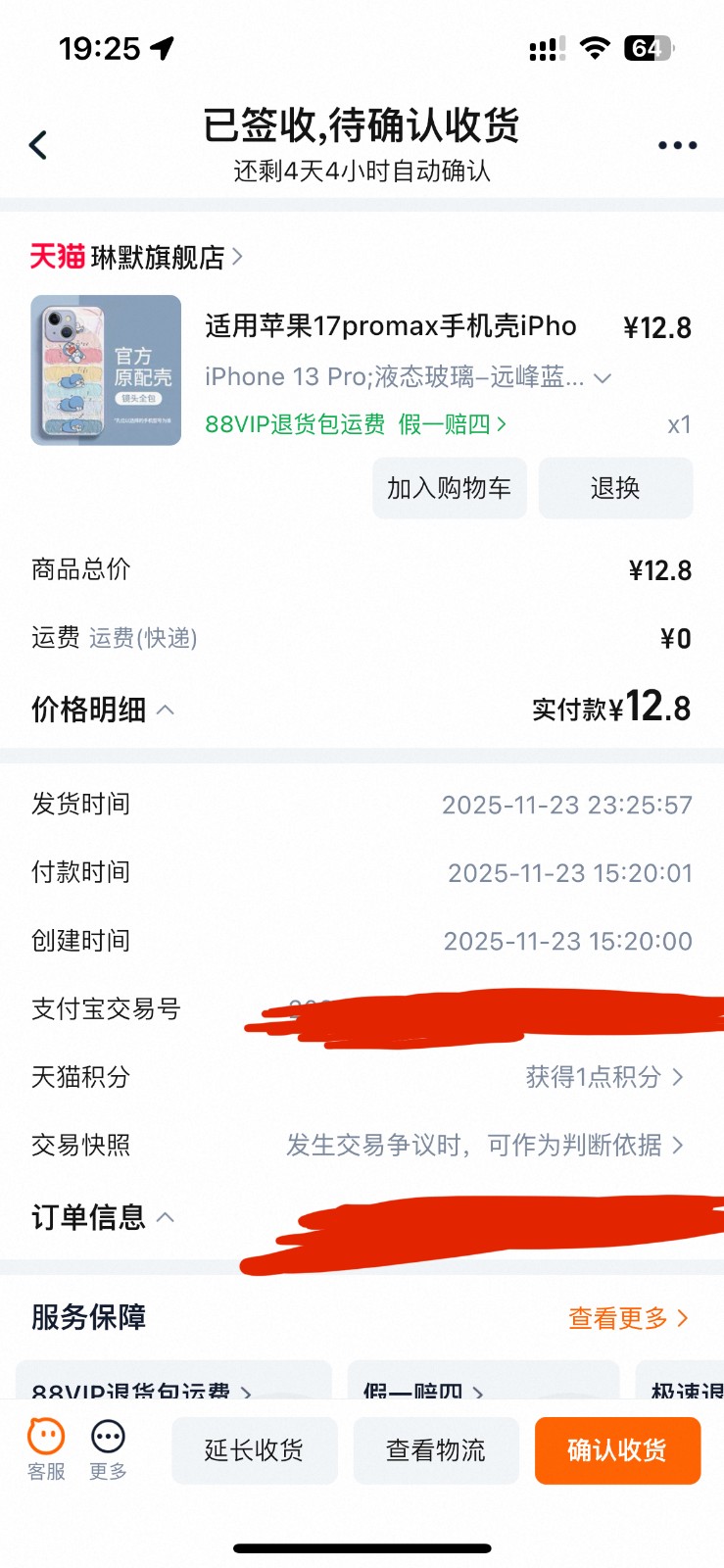Go back using the top-left arrow
724x1568 pixels.
[38, 146]
